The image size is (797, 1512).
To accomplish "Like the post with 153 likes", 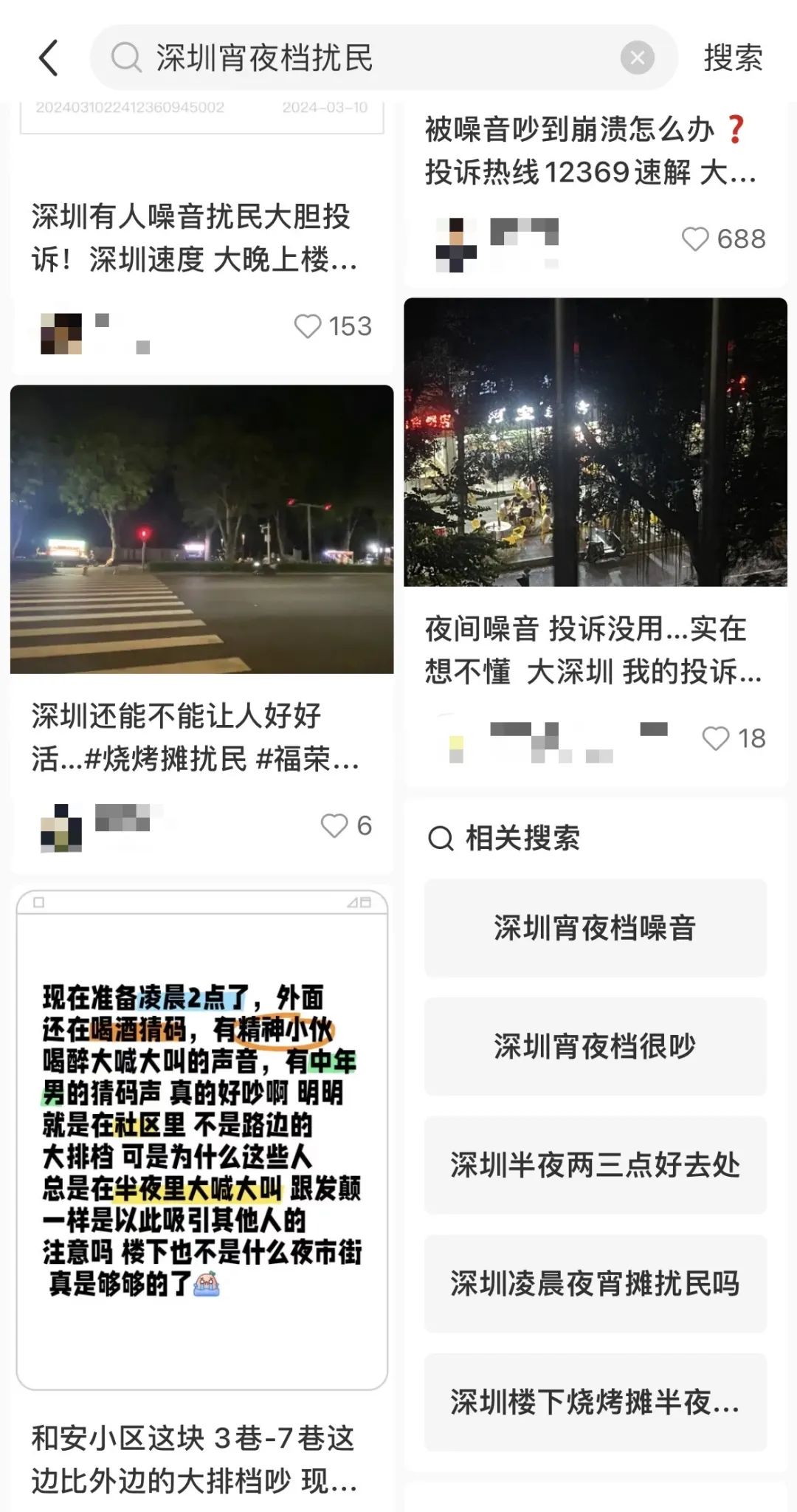I will click(x=308, y=326).
